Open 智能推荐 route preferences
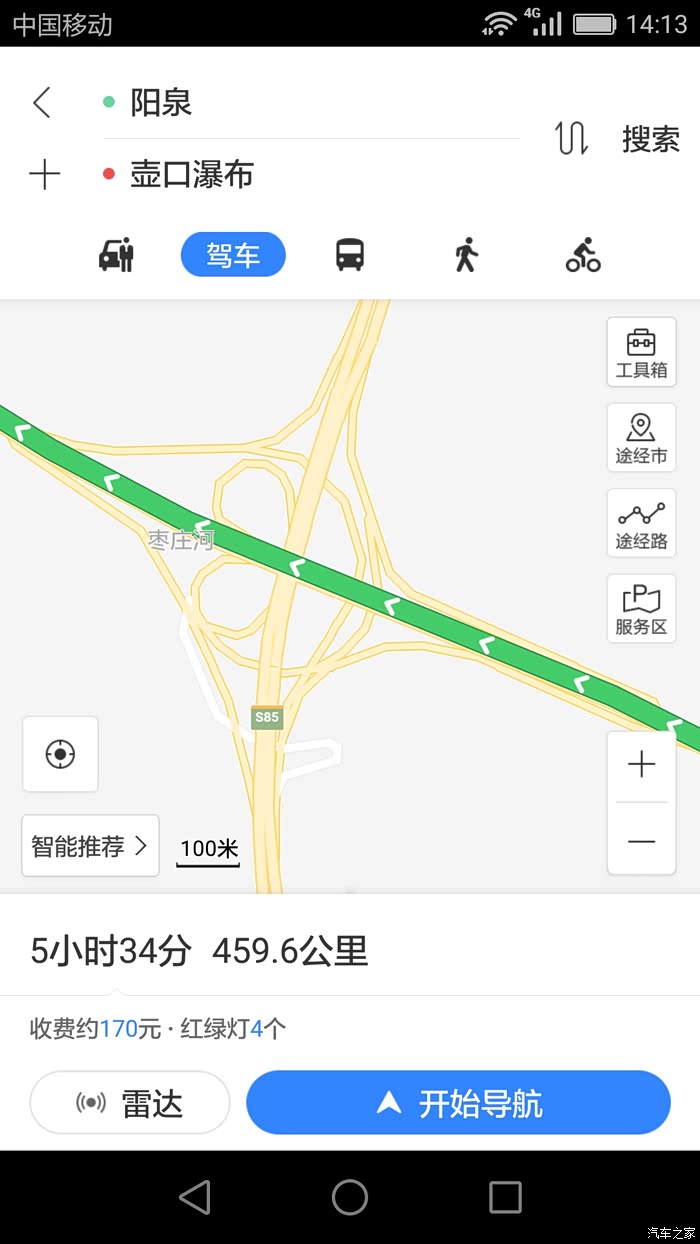The image size is (700, 1244). click(91, 846)
